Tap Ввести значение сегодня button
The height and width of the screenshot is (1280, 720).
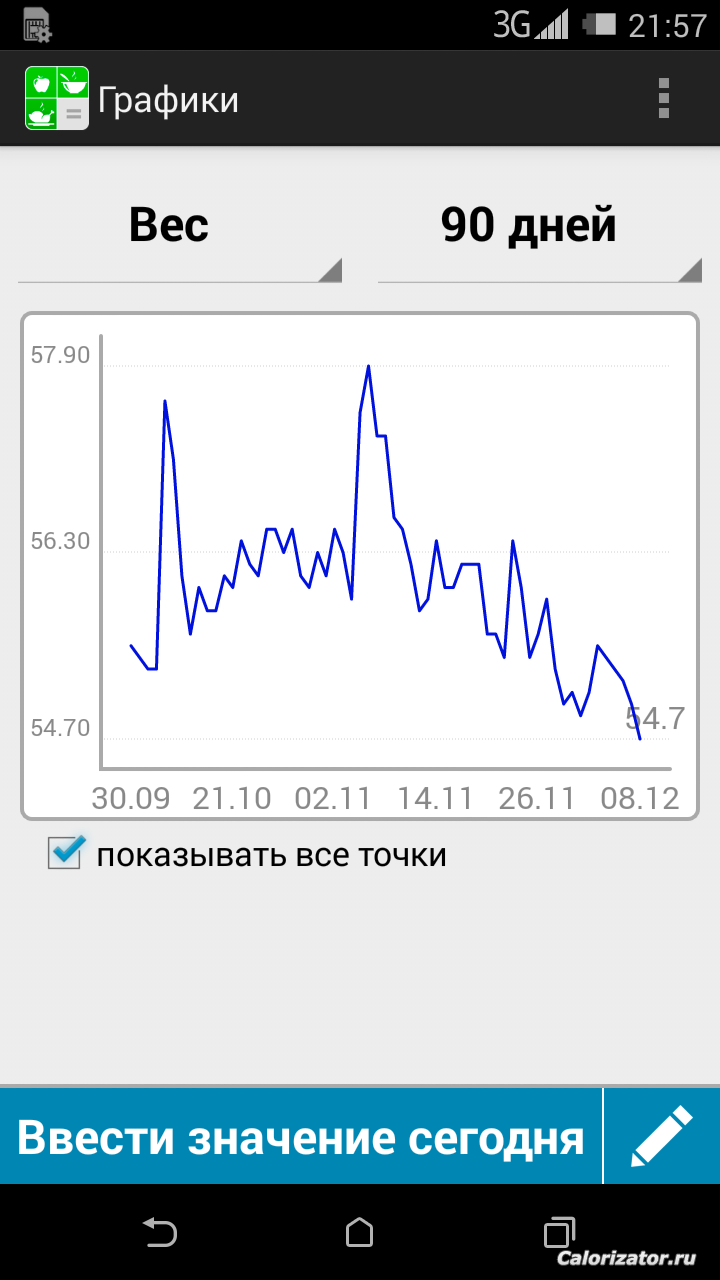(301, 1137)
